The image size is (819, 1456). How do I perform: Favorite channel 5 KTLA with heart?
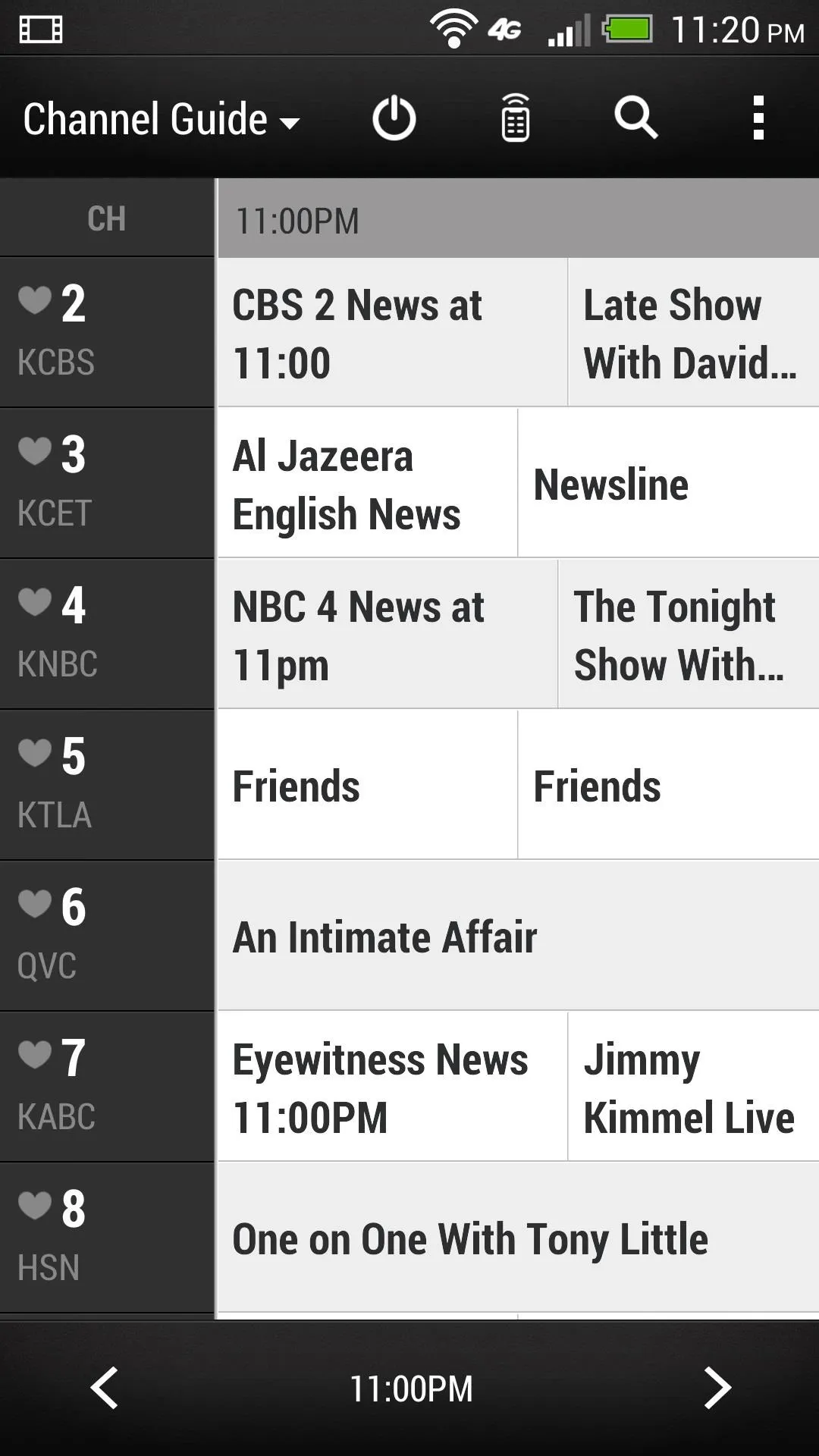coord(35,753)
